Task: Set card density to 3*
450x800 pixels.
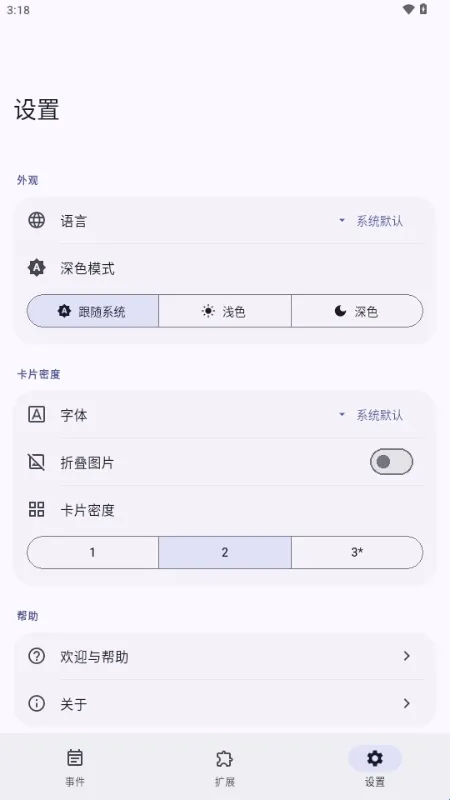Action: pyautogui.click(x=357, y=552)
